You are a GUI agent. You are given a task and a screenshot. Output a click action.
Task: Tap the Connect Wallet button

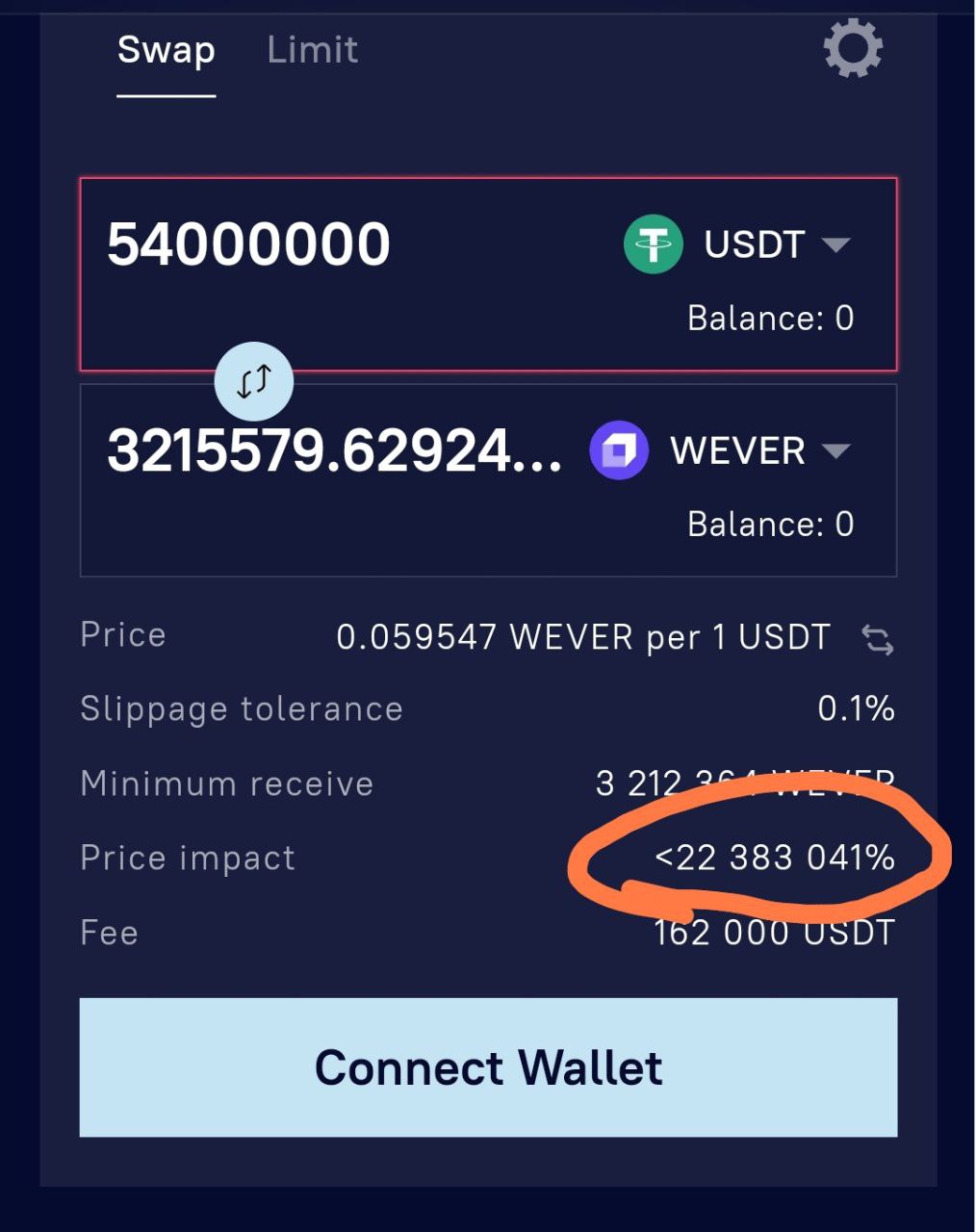(488, 1067)
